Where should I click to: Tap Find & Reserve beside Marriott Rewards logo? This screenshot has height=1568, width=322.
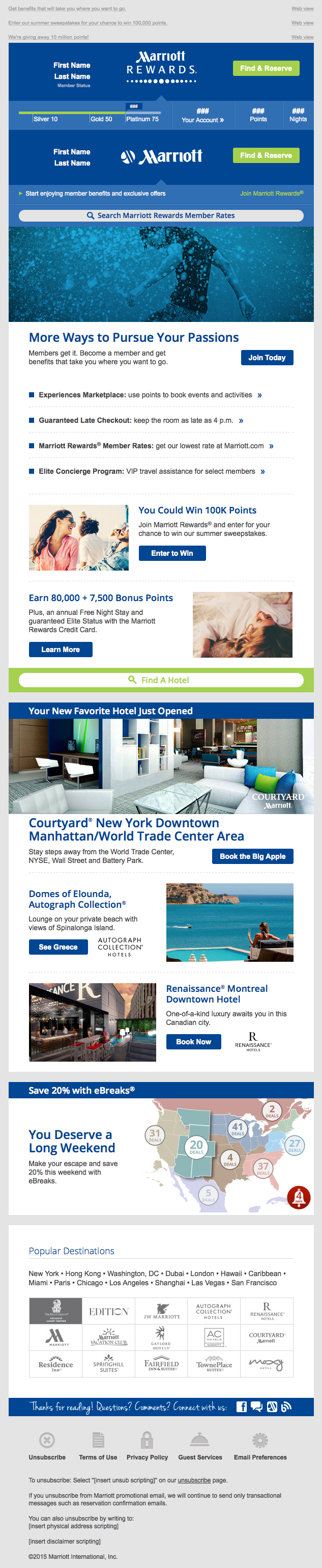[266, 68]
